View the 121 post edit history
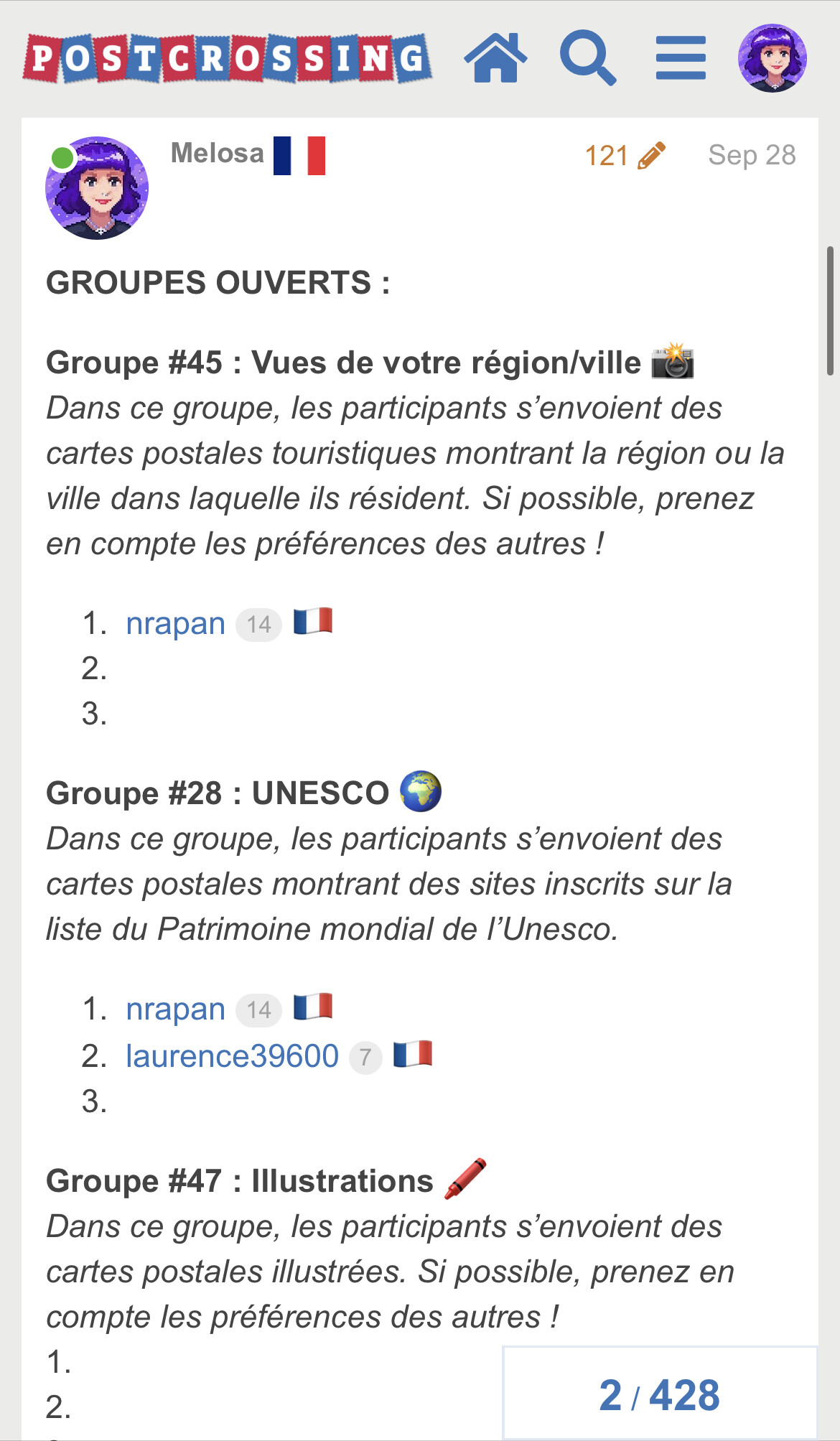 pos(624,155)
